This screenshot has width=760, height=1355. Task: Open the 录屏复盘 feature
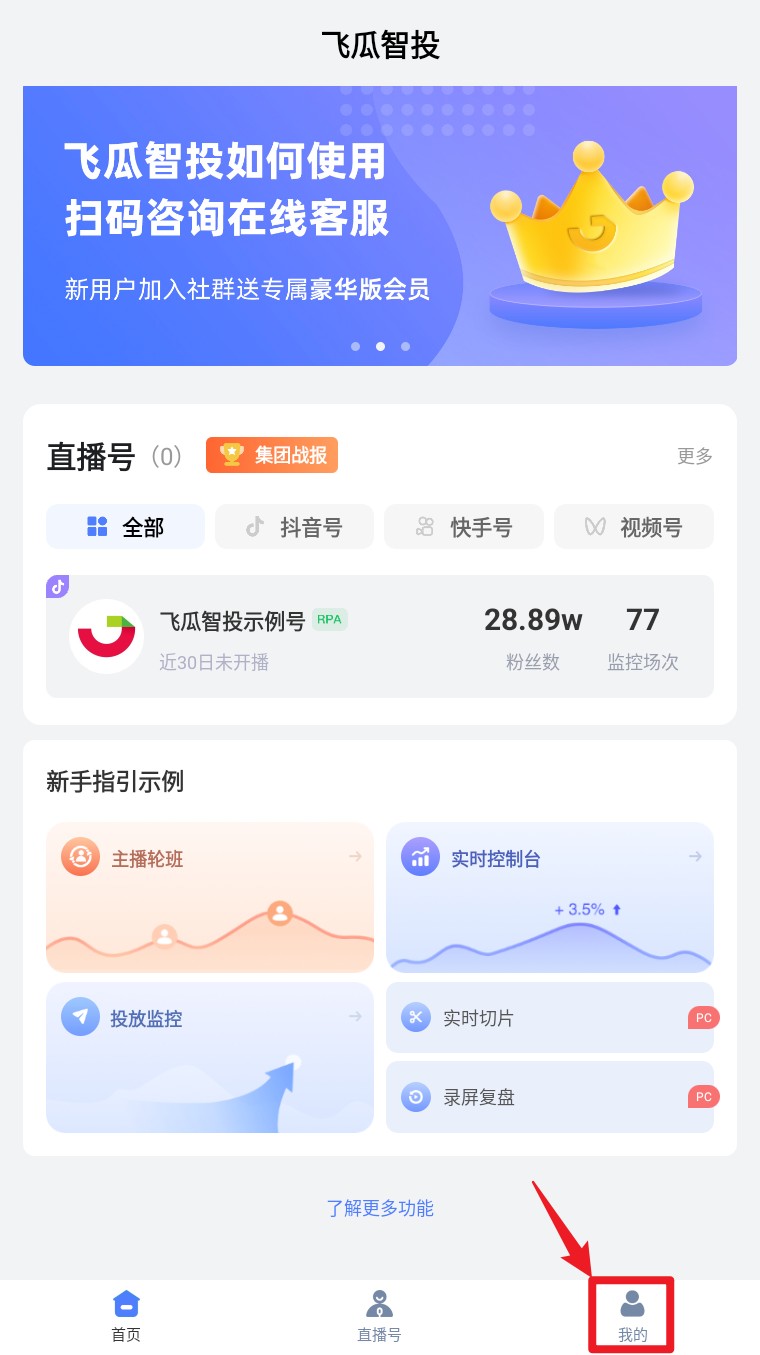(550, 1097)
